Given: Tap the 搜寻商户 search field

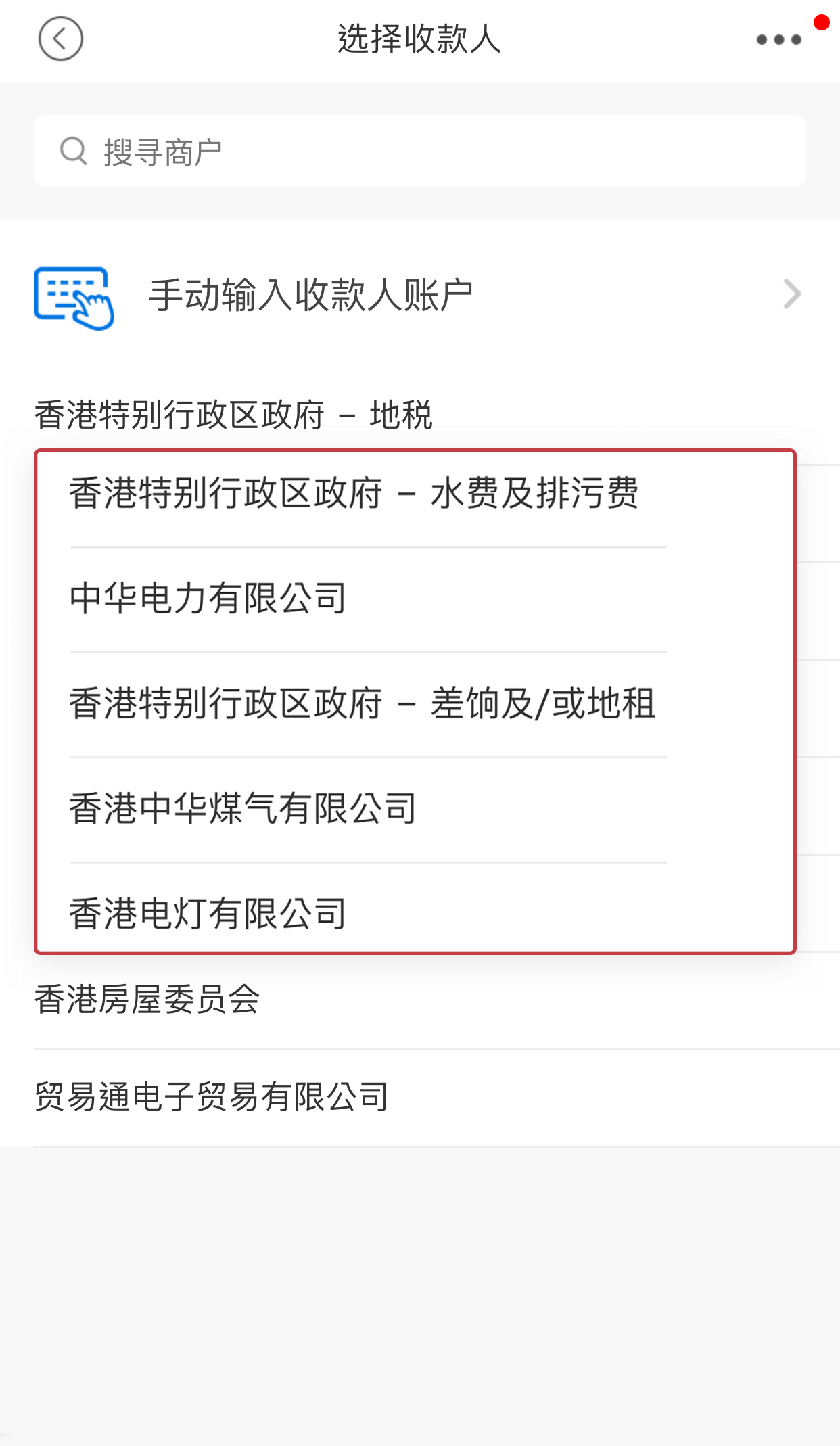Looking at the screenshot, I should coord(419,151).
